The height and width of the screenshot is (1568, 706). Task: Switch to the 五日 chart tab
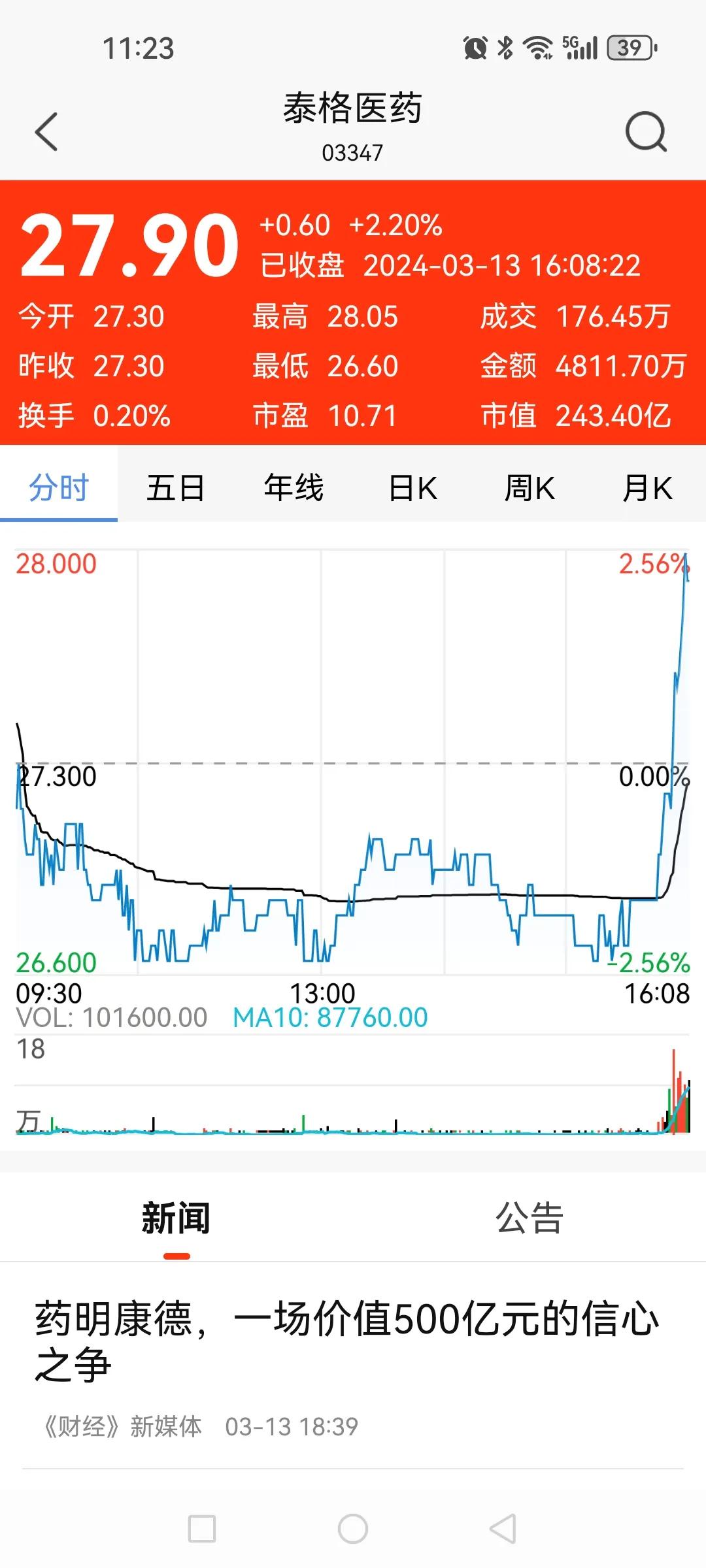pos(176,488)
